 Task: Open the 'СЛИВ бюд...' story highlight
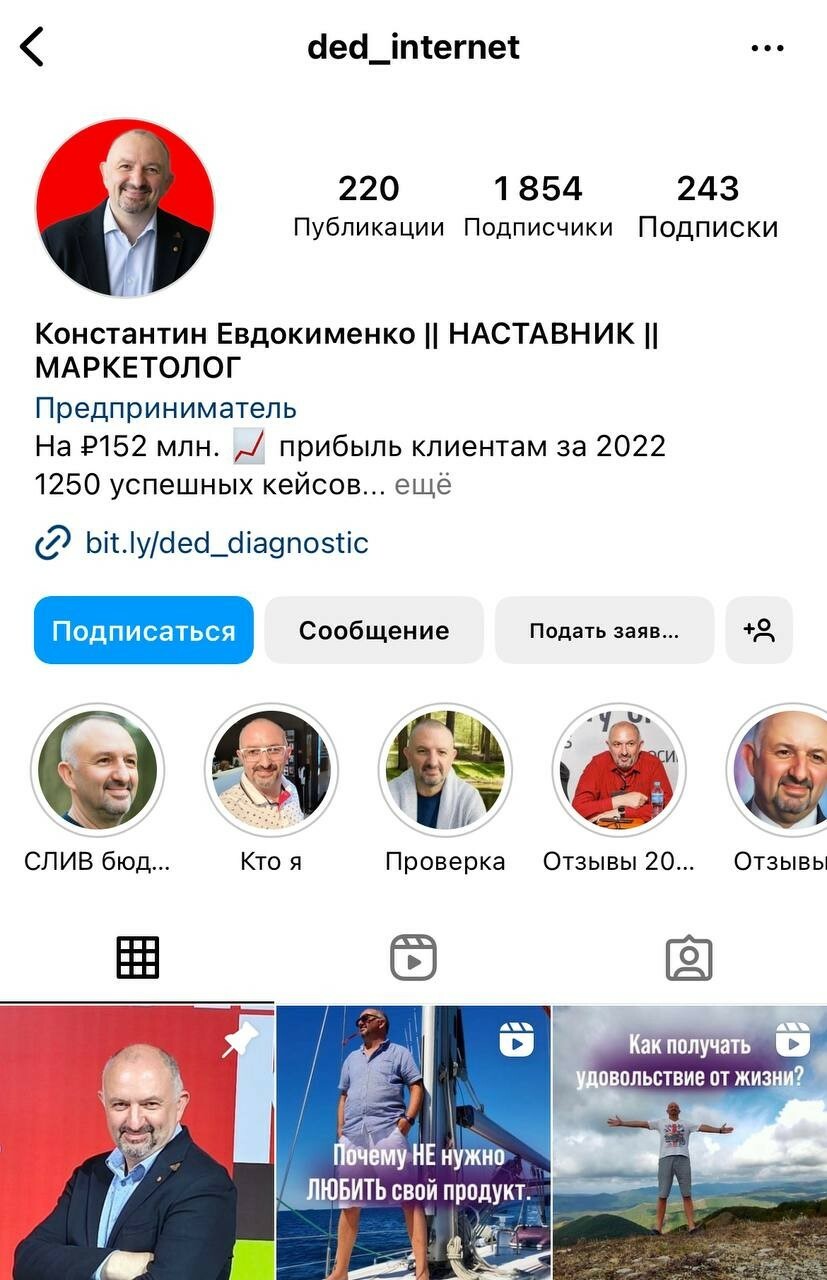pos(98,770)
